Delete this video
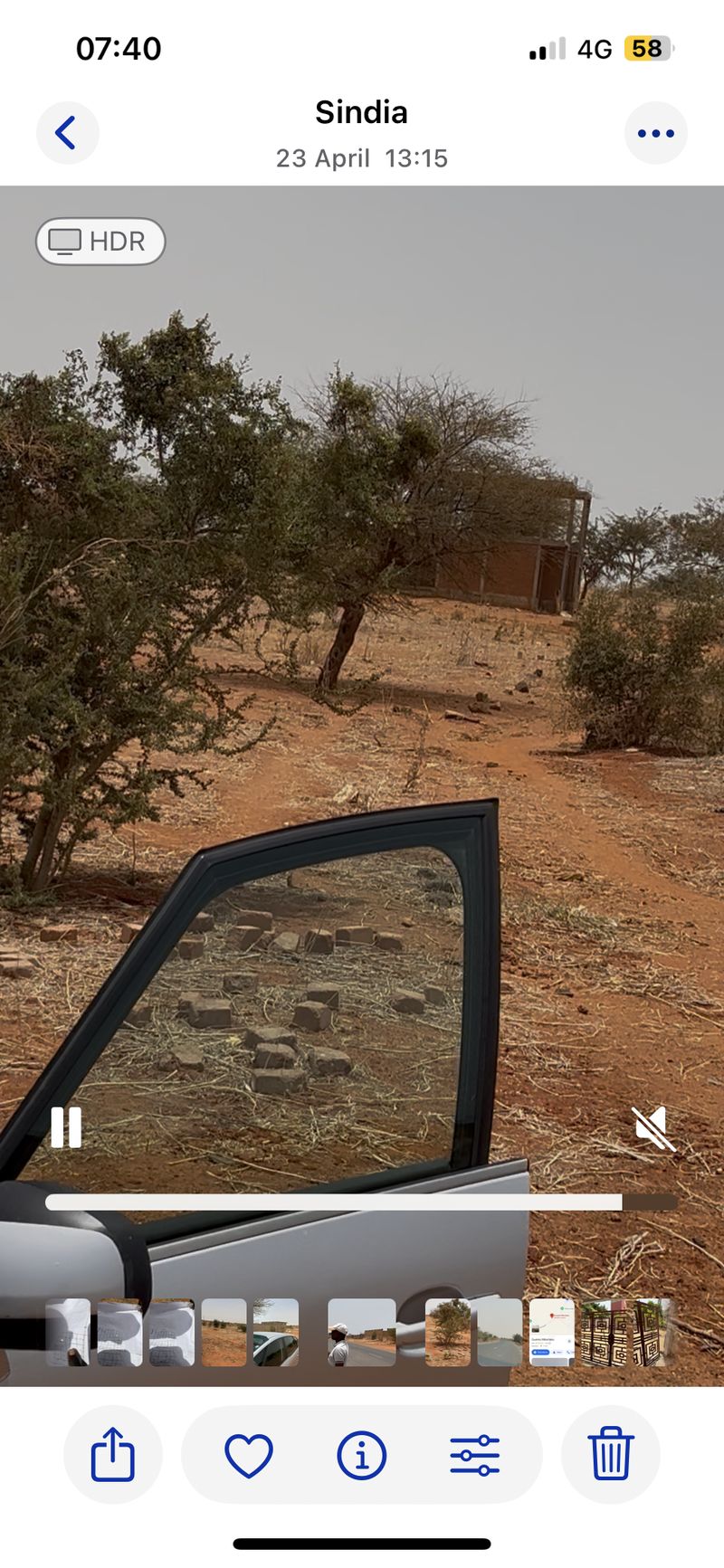The height and width of the screenshot is (1568, 724). coord(611,1454)
